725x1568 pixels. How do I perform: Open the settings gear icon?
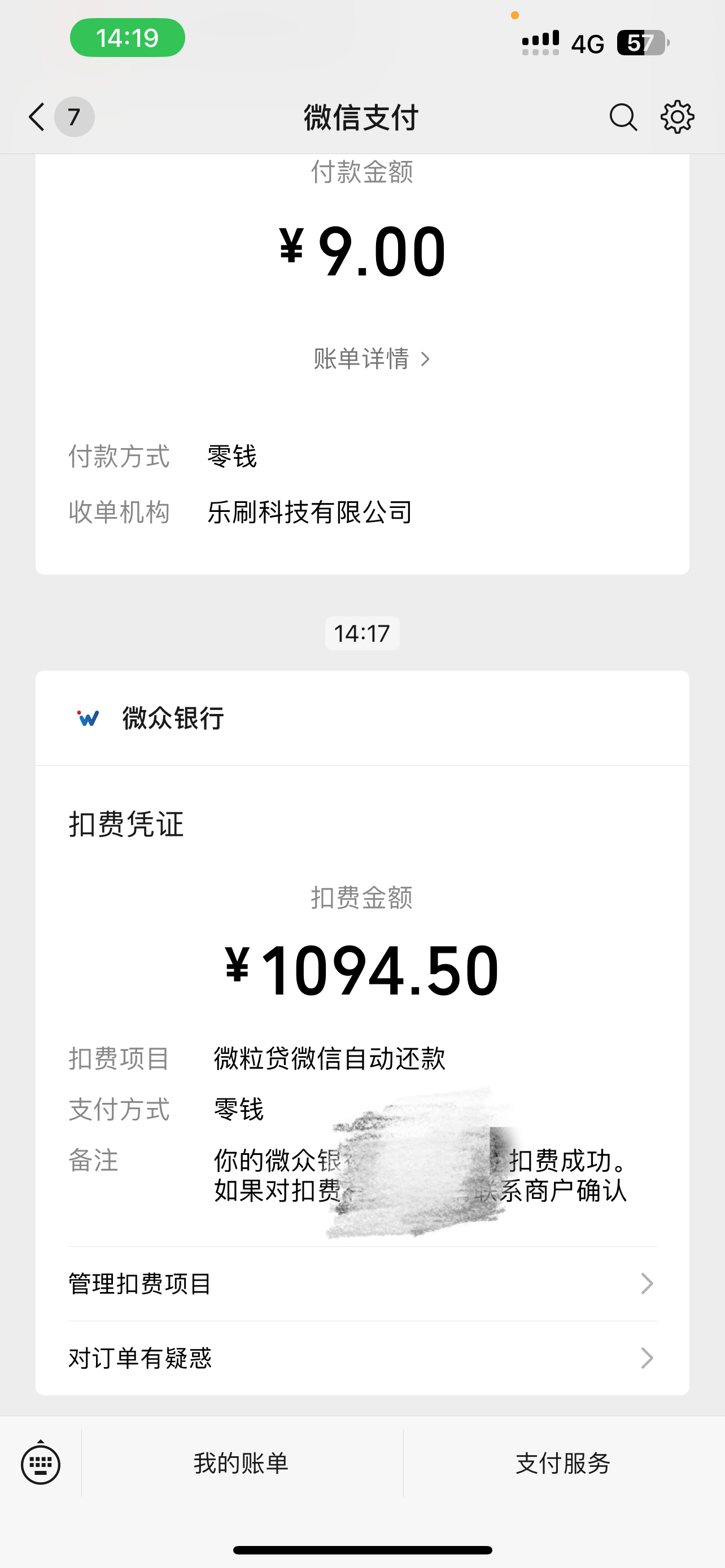(x=678, y=117)
